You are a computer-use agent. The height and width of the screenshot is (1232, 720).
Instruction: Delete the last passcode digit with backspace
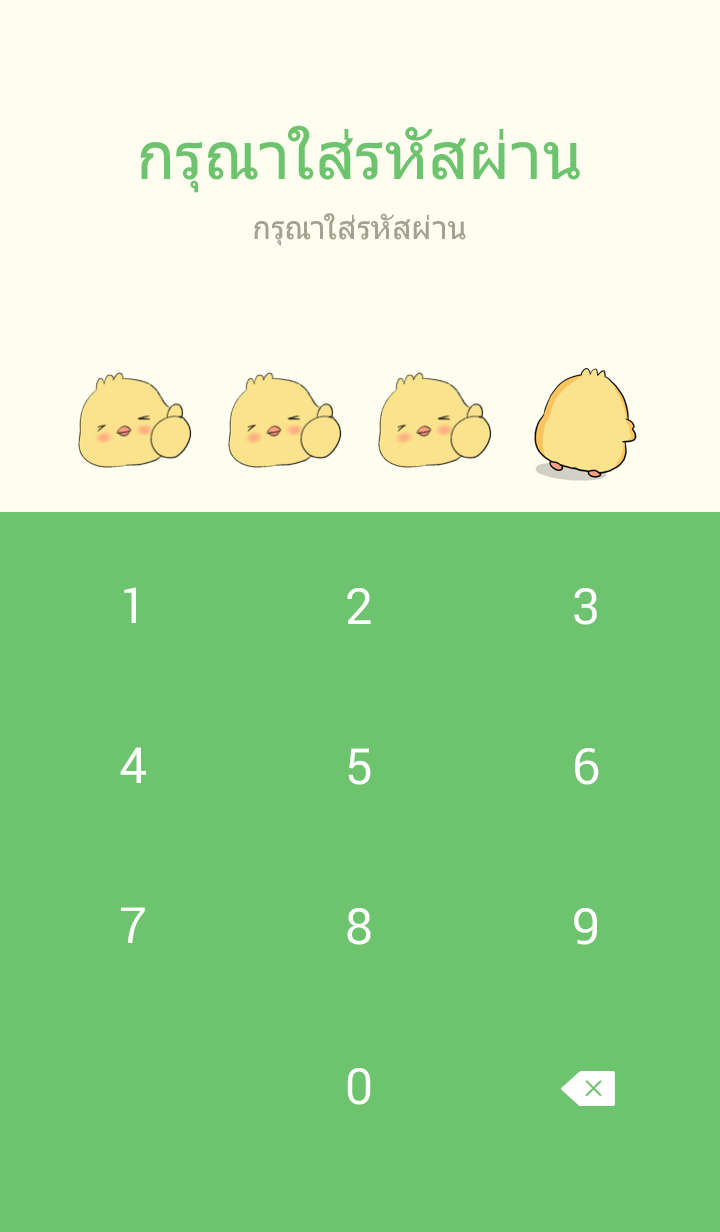pyautogui.click(x=588, y=1088)
